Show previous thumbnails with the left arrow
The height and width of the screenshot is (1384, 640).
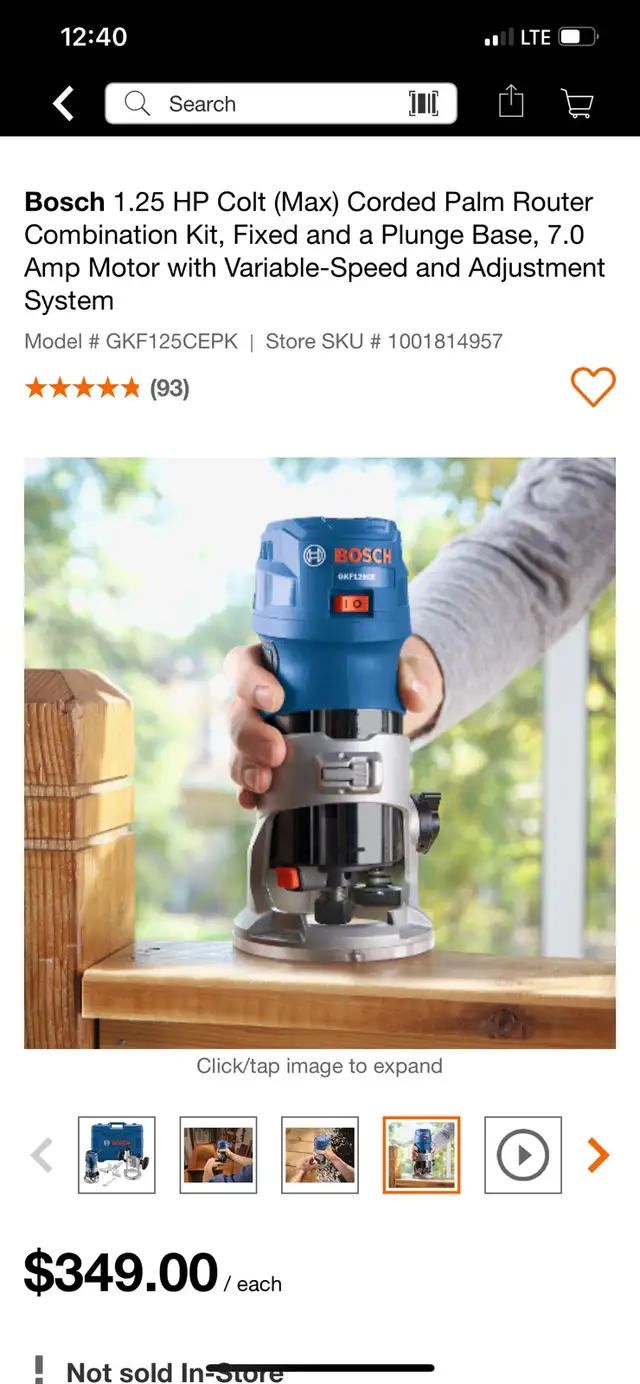(x=42, y=1155)
